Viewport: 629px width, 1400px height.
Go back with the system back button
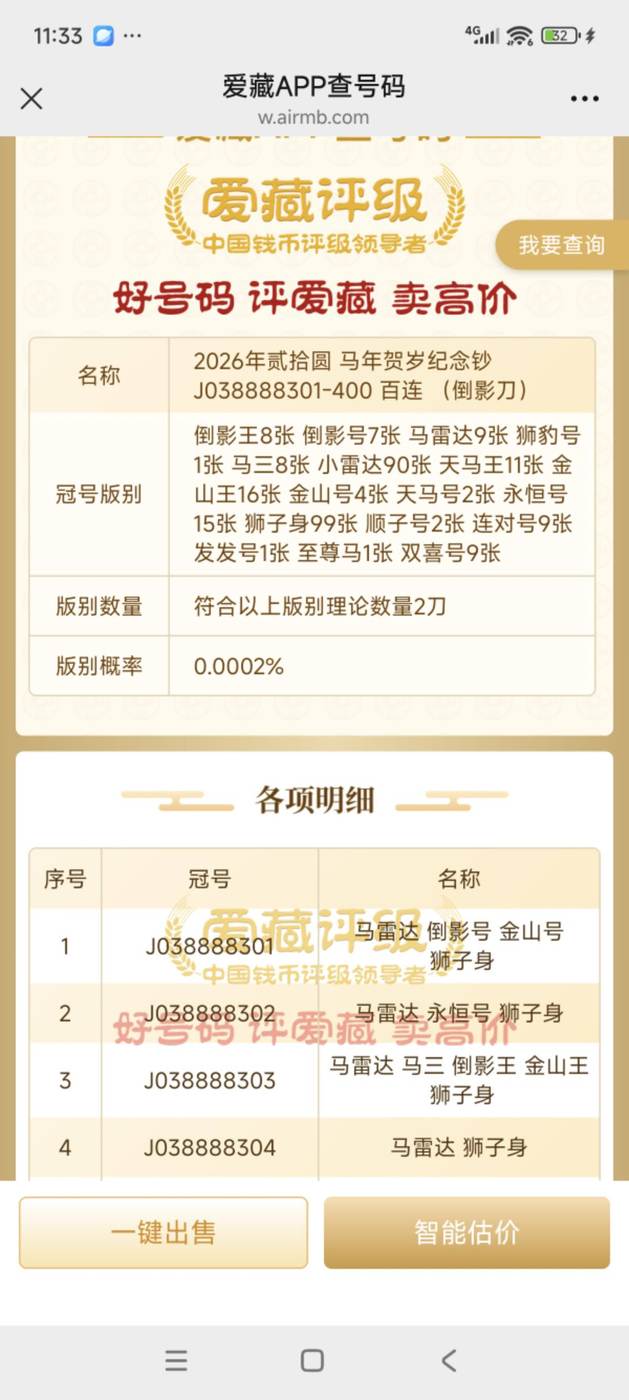coord(449,1360)
